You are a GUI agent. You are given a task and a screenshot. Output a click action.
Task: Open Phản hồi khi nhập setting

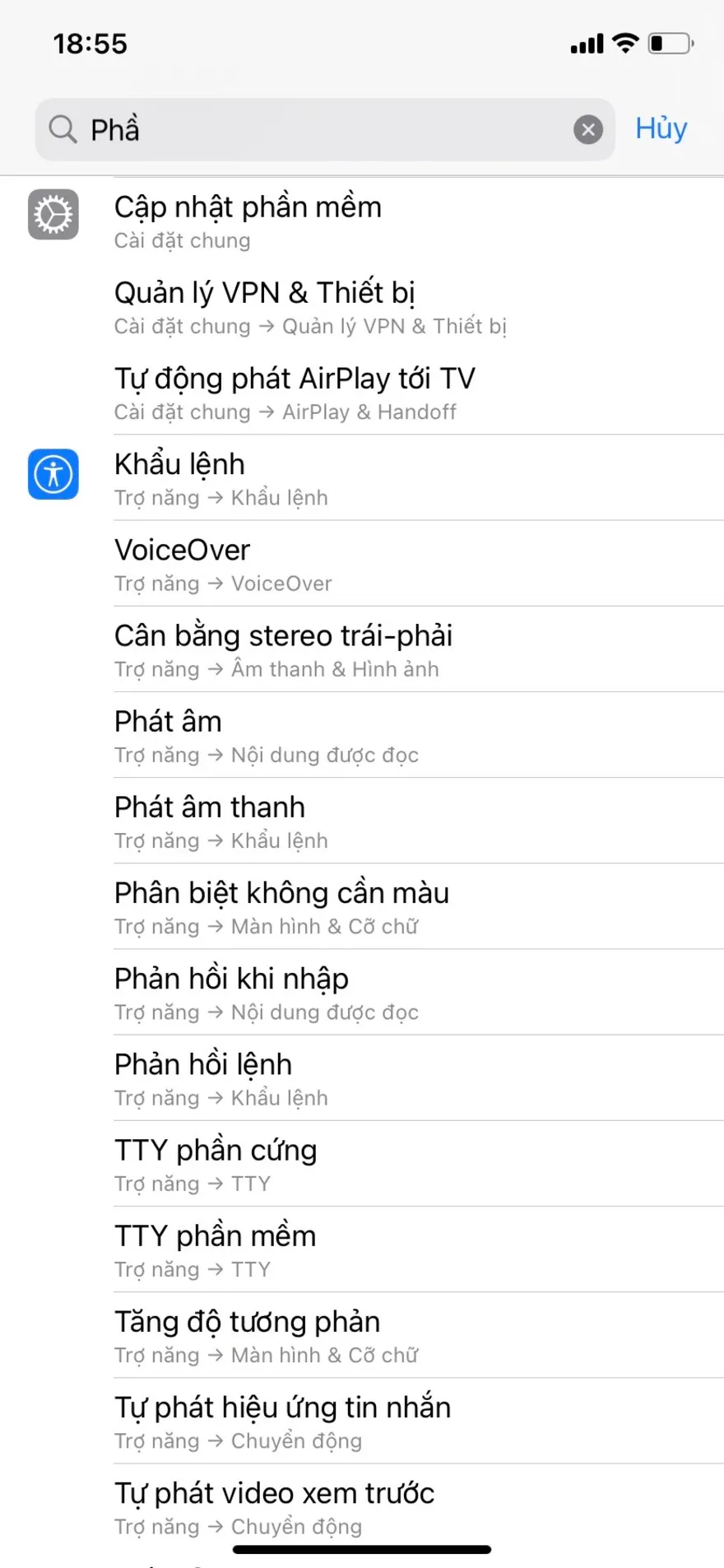pos(231,979)
